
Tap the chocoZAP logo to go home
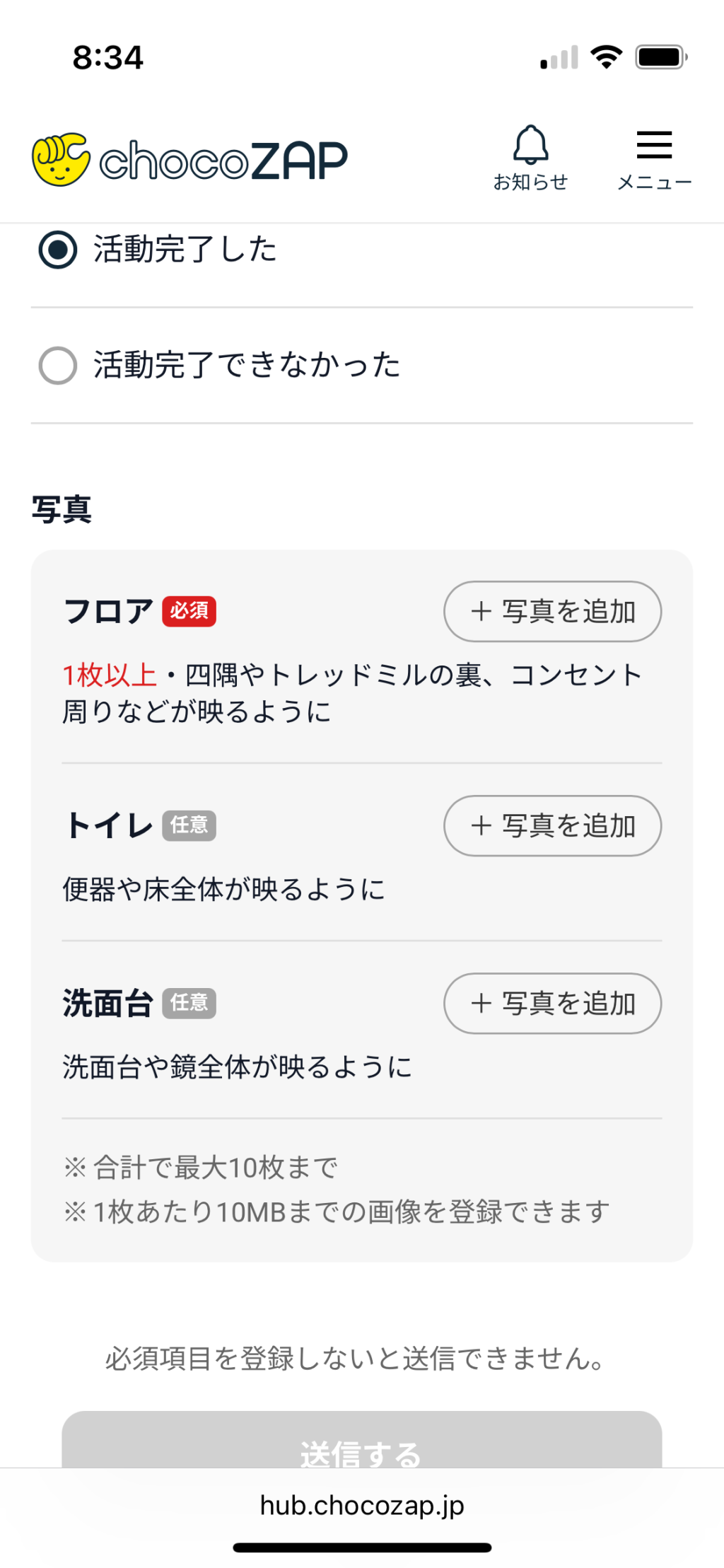[189, 160]
